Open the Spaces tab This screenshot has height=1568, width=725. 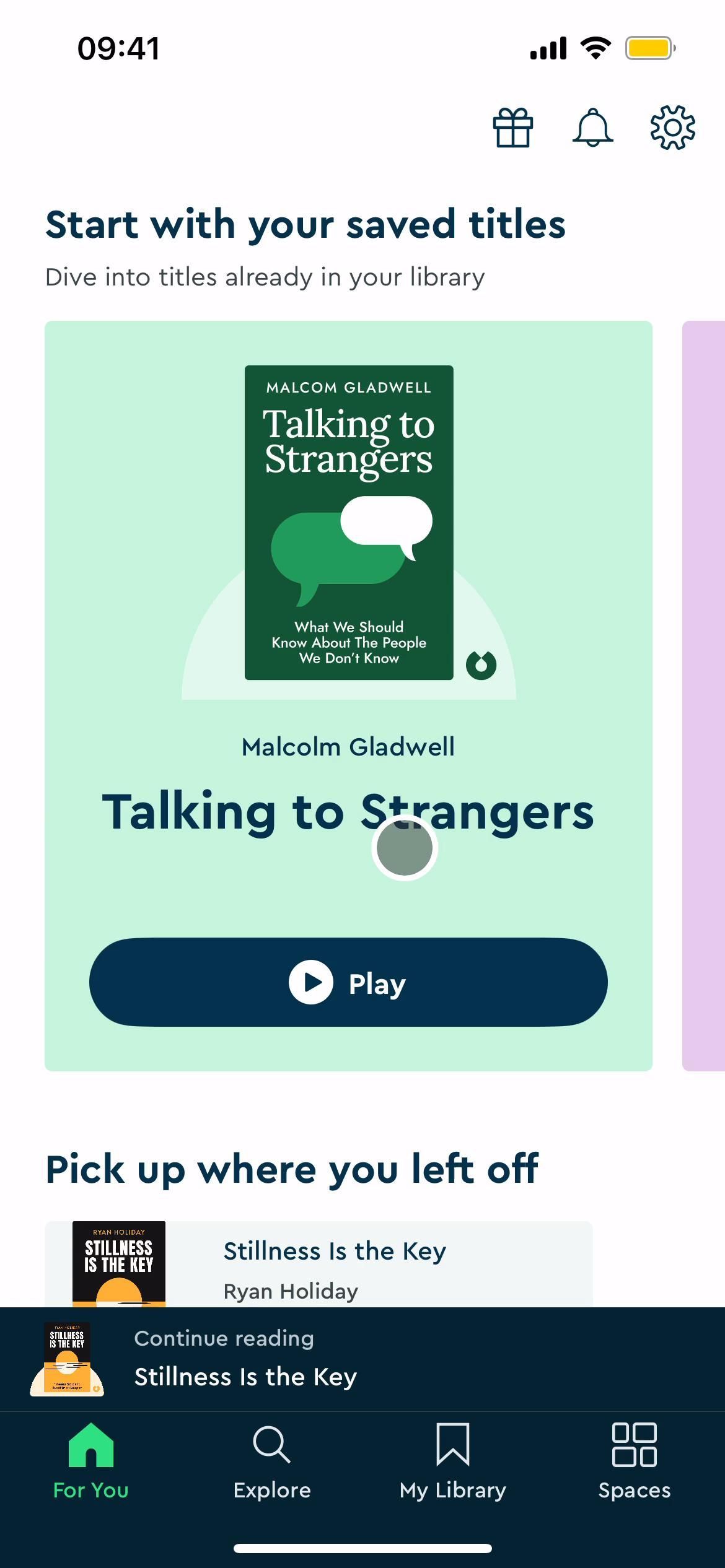(634, 1461)
